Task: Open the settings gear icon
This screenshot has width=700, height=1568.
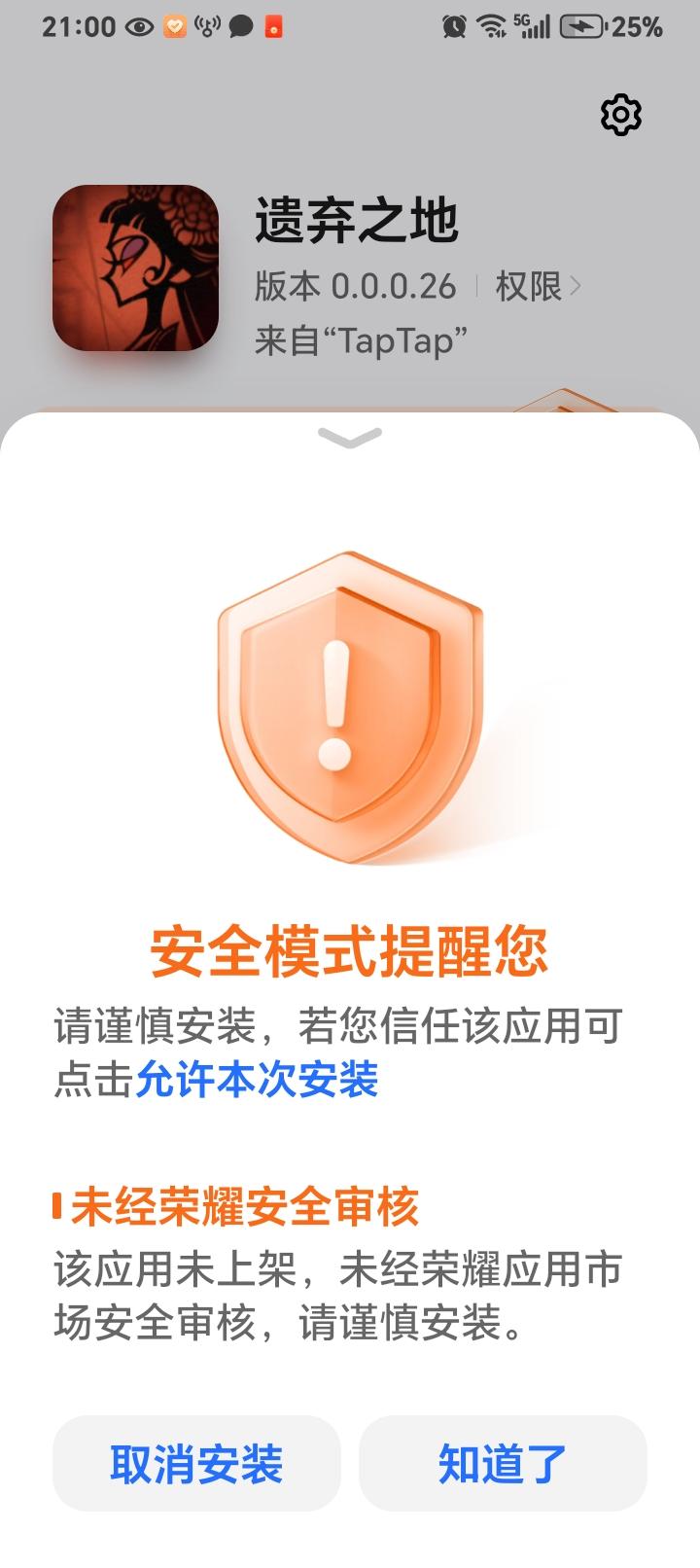Action: (621, 114)
